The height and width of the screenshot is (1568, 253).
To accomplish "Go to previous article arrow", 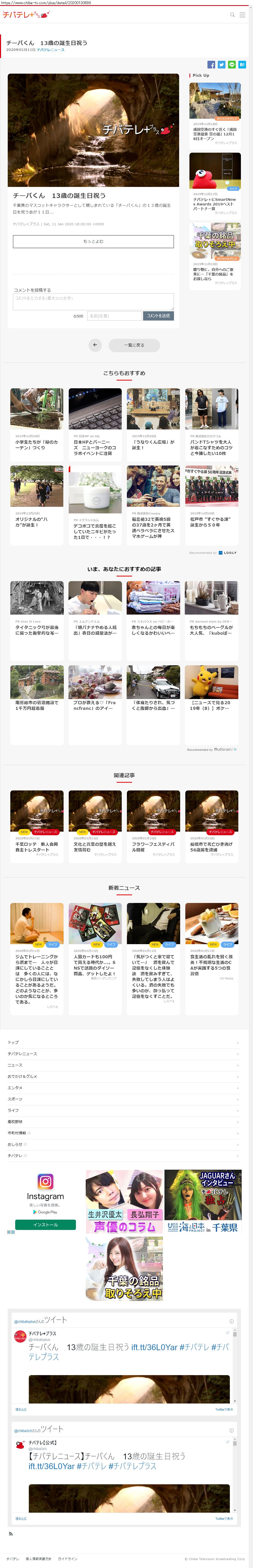I will pos(95,345).
